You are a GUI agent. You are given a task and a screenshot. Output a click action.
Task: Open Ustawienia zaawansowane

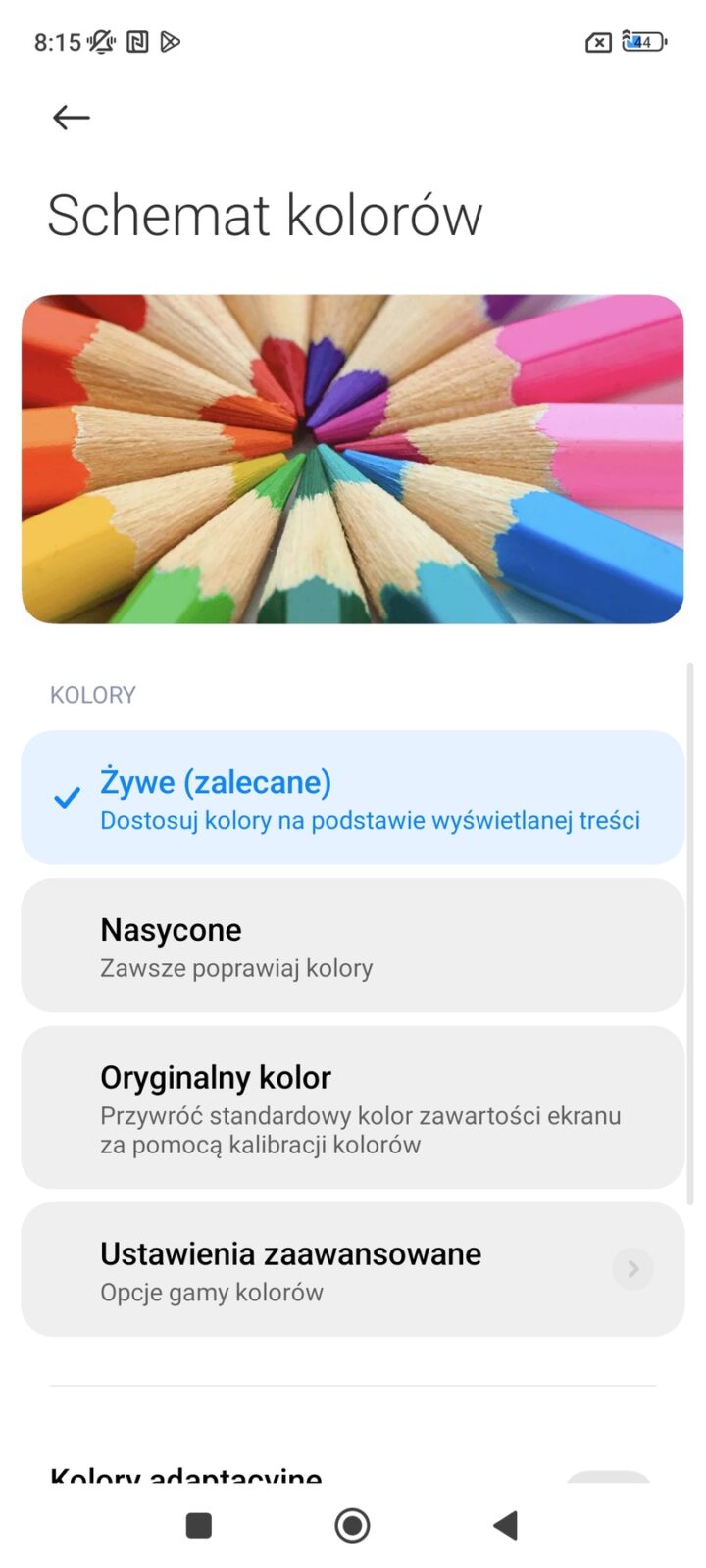[x=353, y=1270]
